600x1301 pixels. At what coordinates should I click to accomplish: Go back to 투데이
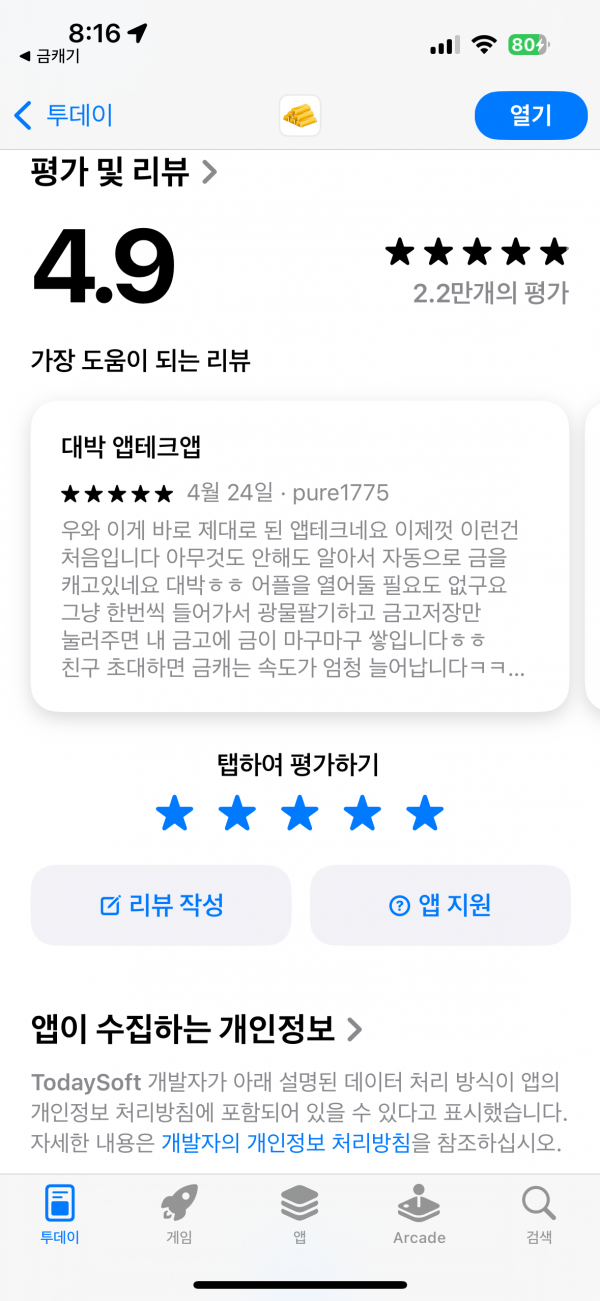[x=63, y=115]
